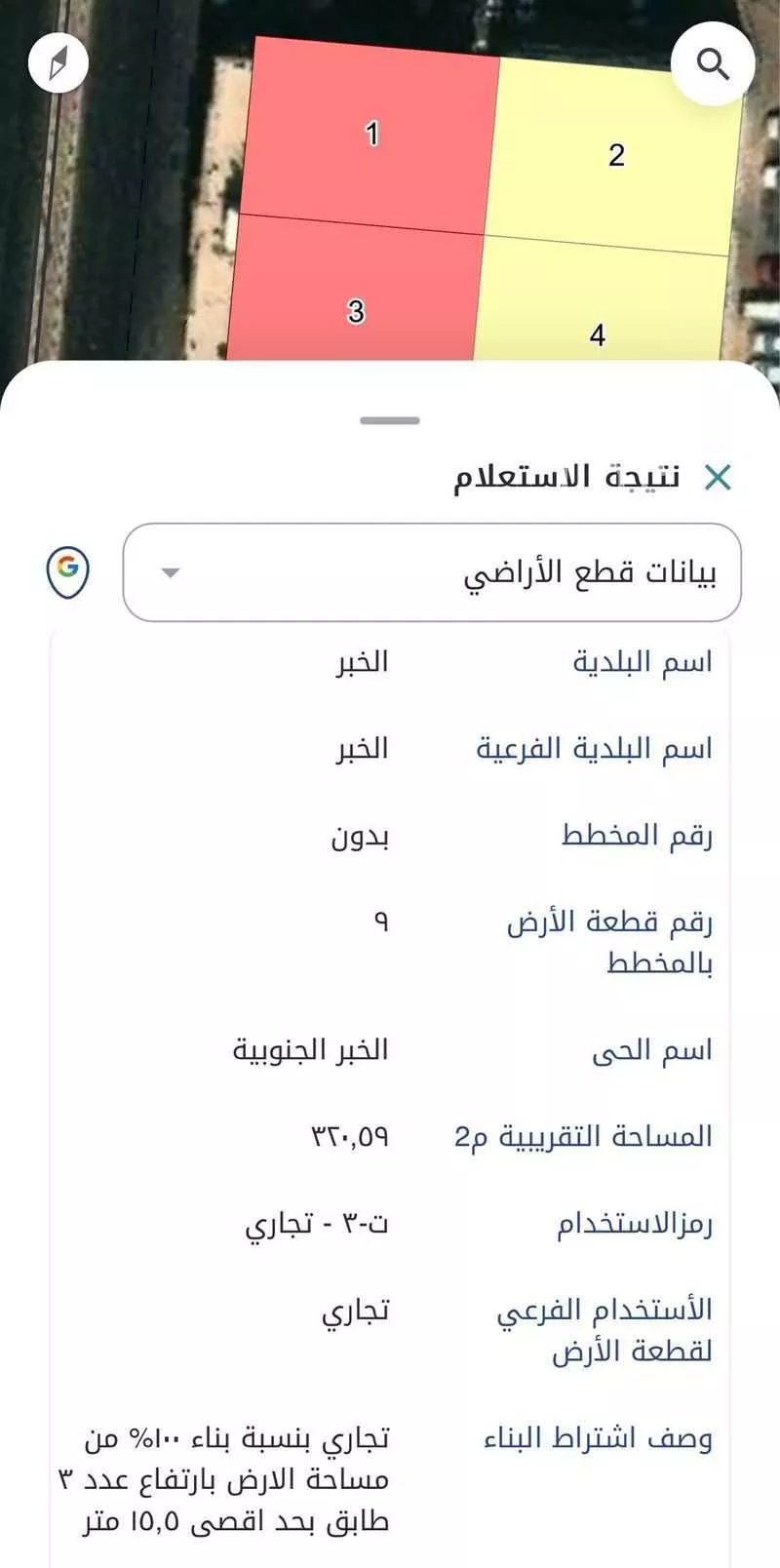Click the X icon next to the inquiry title

[719, 477]
